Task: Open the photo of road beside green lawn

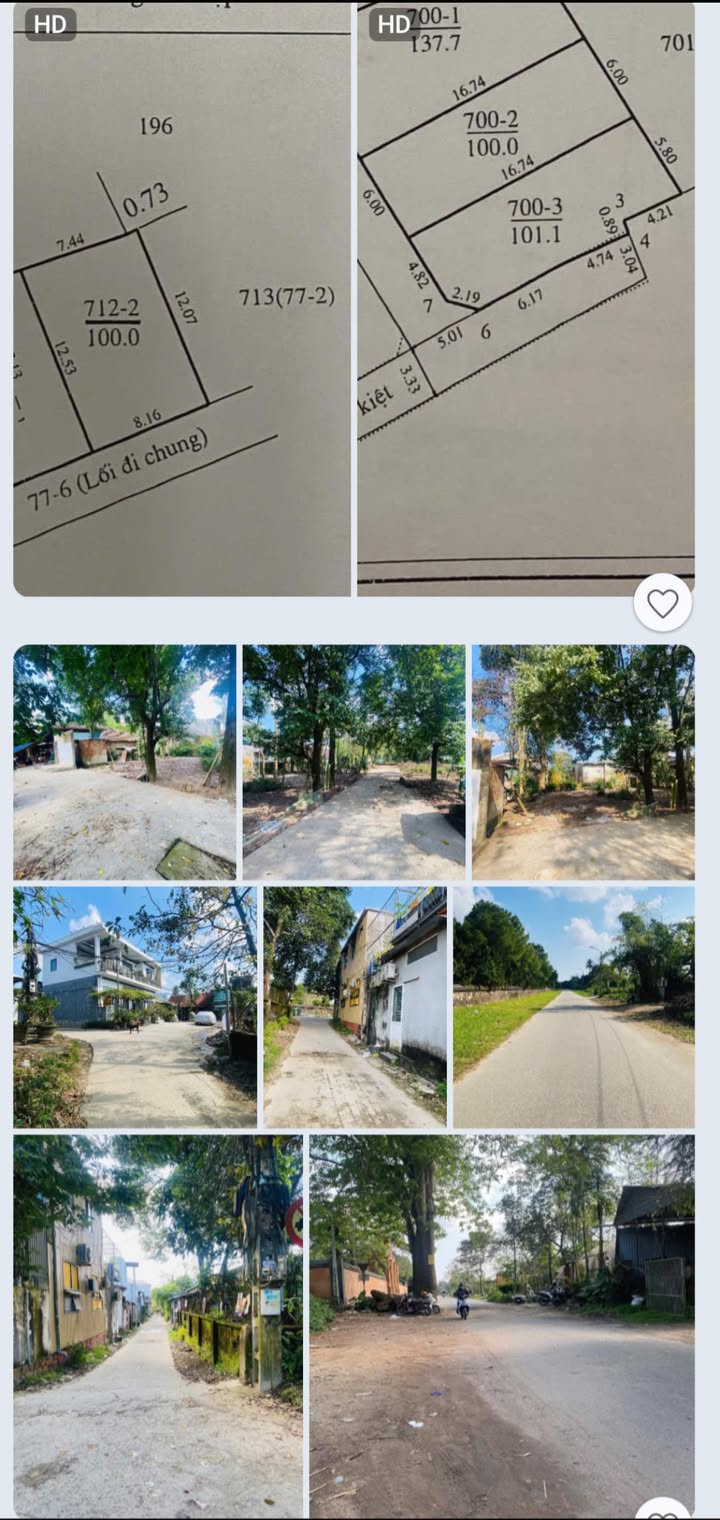Action: click(x=574, y=1007)
